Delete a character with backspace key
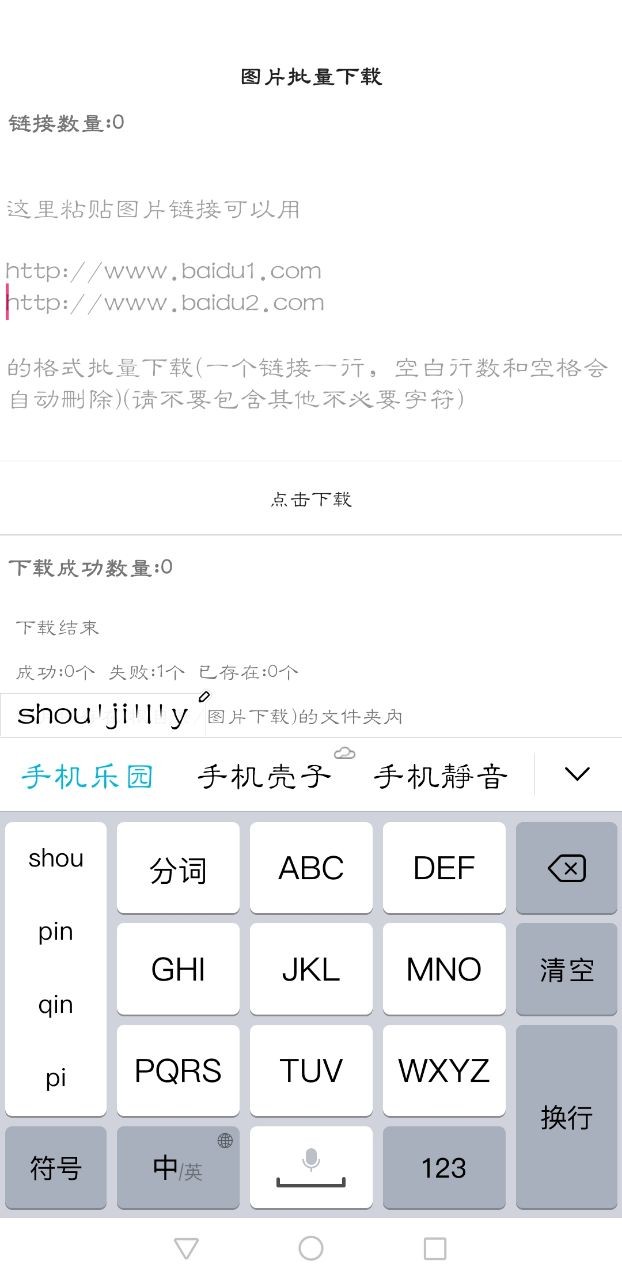 [x=566, y=869]
